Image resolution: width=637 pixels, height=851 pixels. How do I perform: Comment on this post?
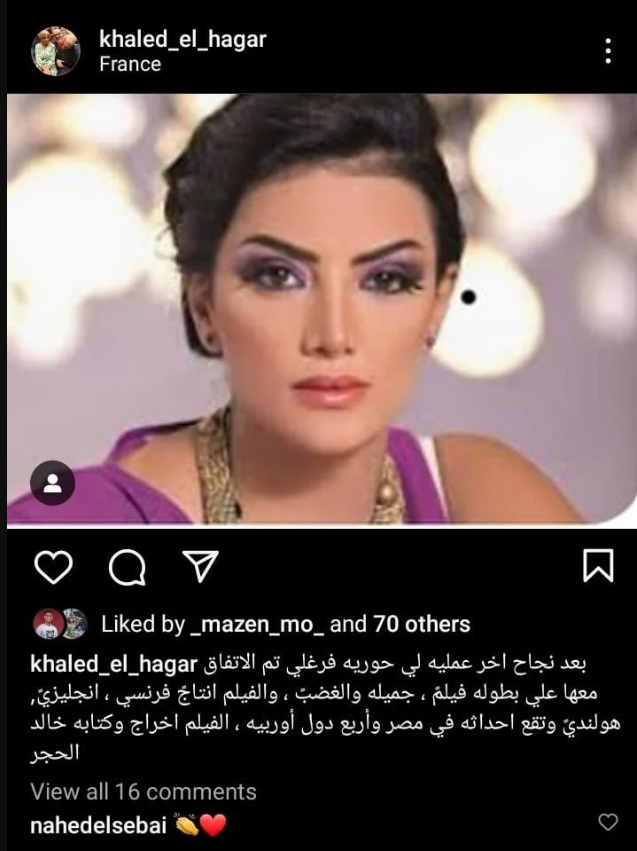coord(127,567)
